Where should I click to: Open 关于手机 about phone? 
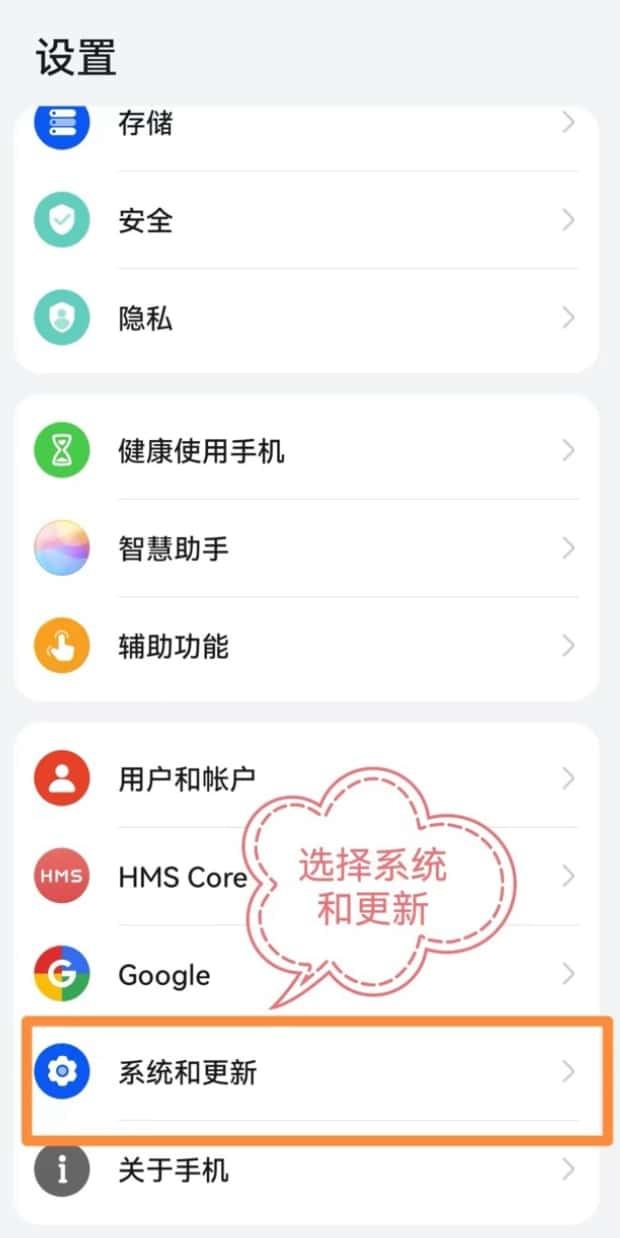tap(300, 1169)
